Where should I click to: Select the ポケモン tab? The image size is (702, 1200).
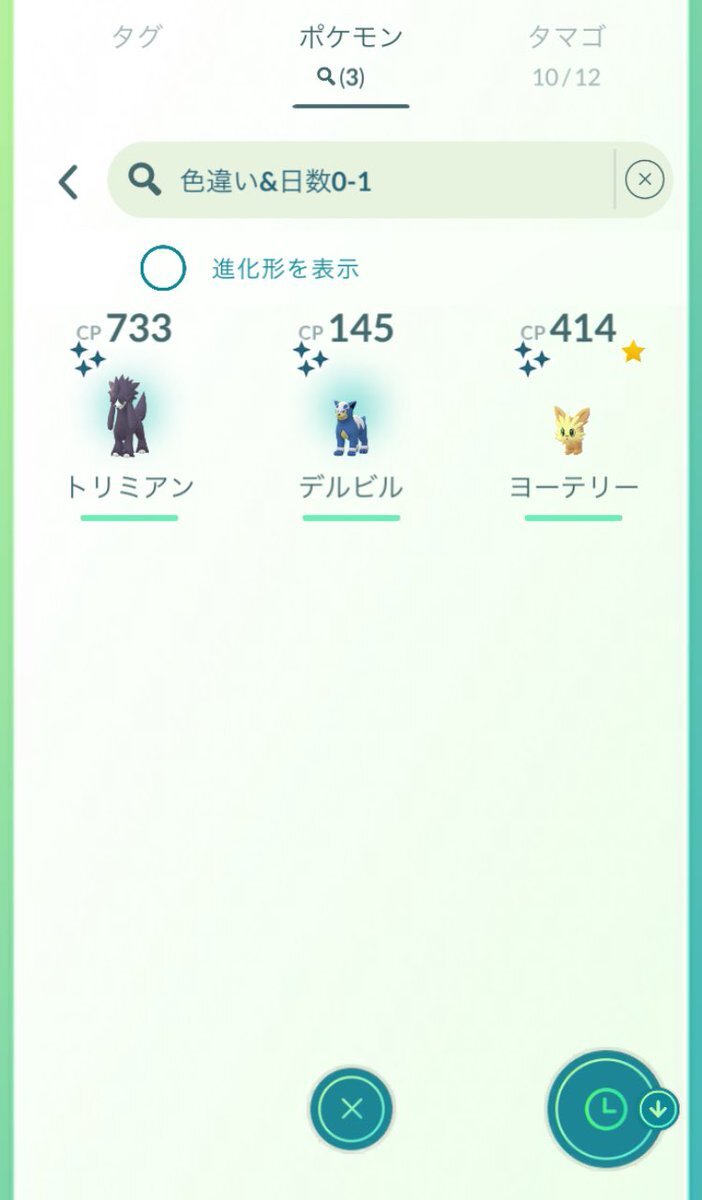coord(351,56)
